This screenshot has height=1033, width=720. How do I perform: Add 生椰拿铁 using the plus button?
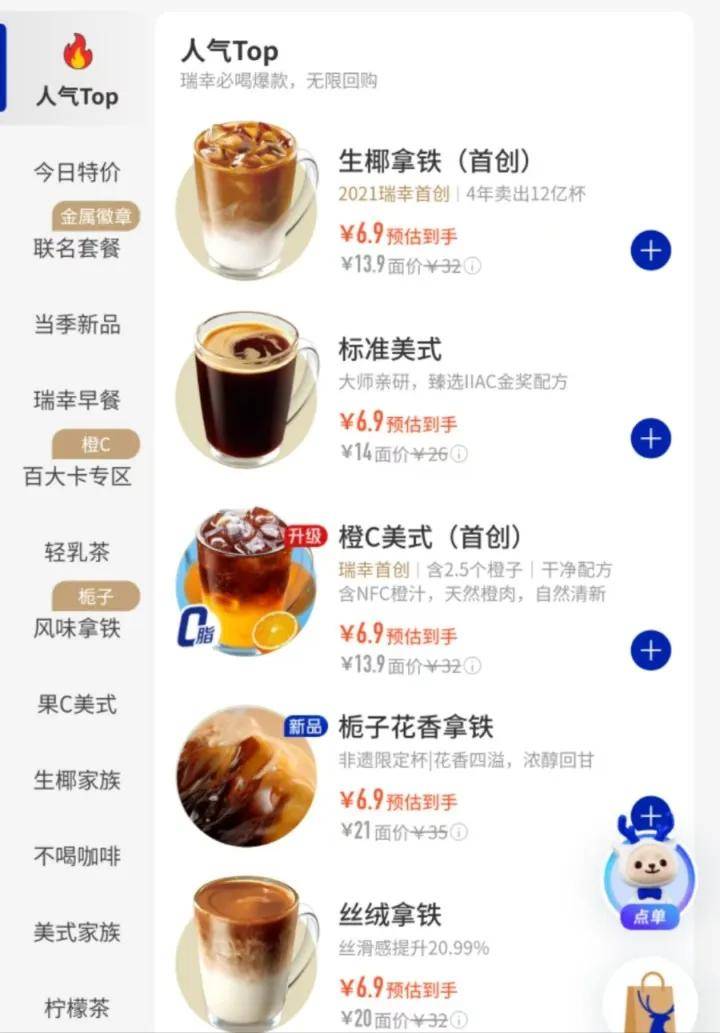tap(651, 251)
